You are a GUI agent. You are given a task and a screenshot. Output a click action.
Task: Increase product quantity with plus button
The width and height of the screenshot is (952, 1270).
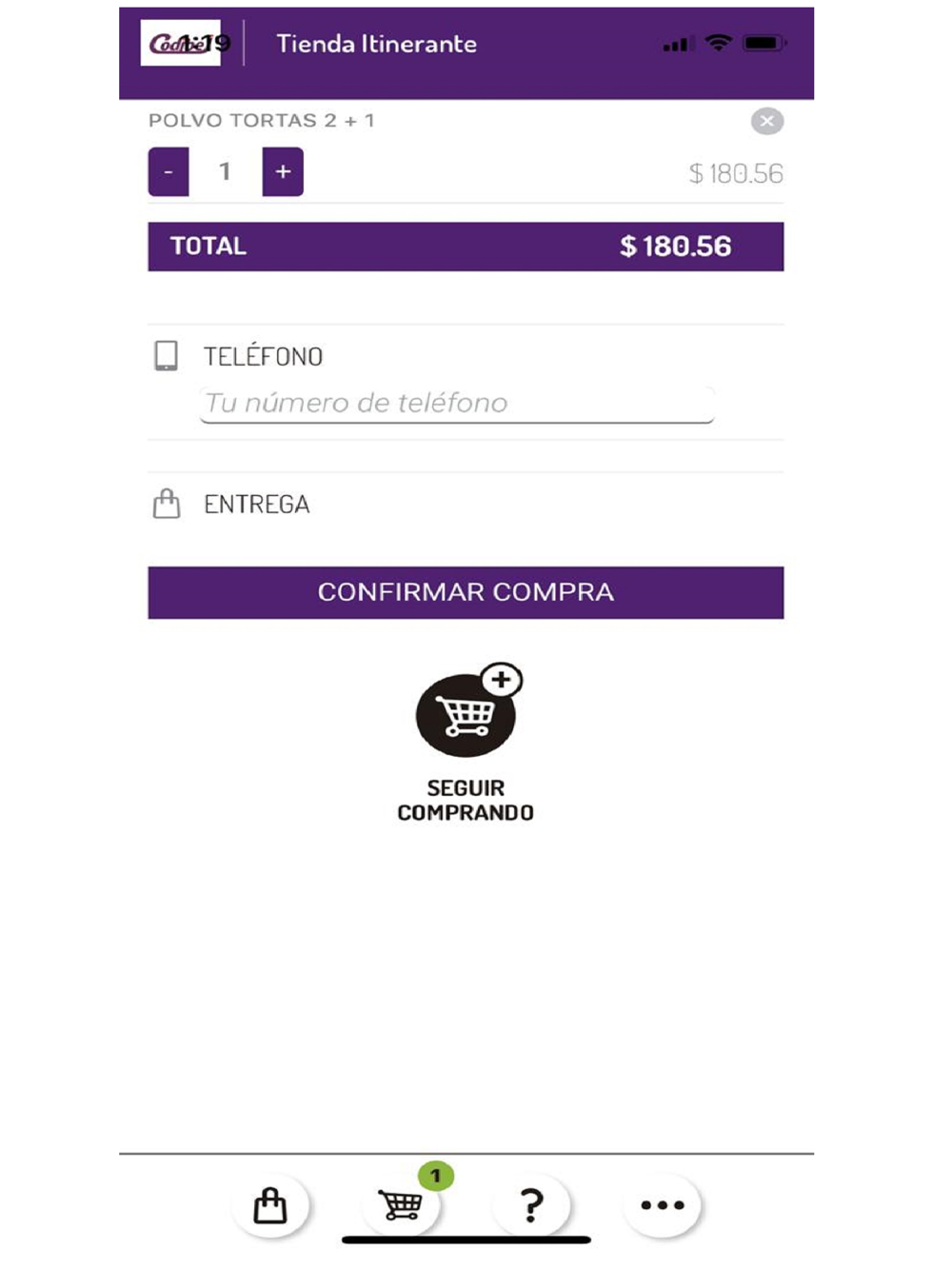pos(283,171)
